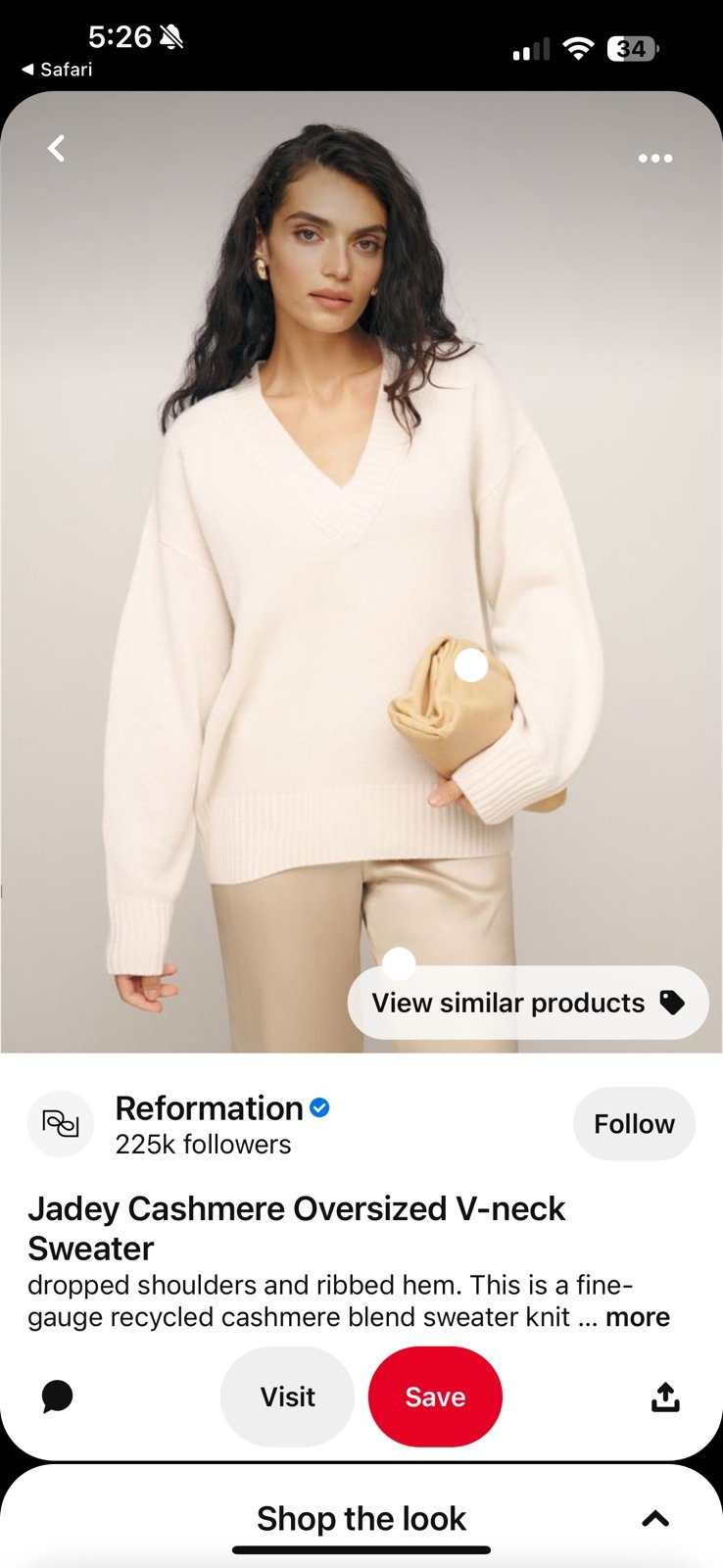Open the three-dot options menu

pyautogui.click(x=654, y=158)
